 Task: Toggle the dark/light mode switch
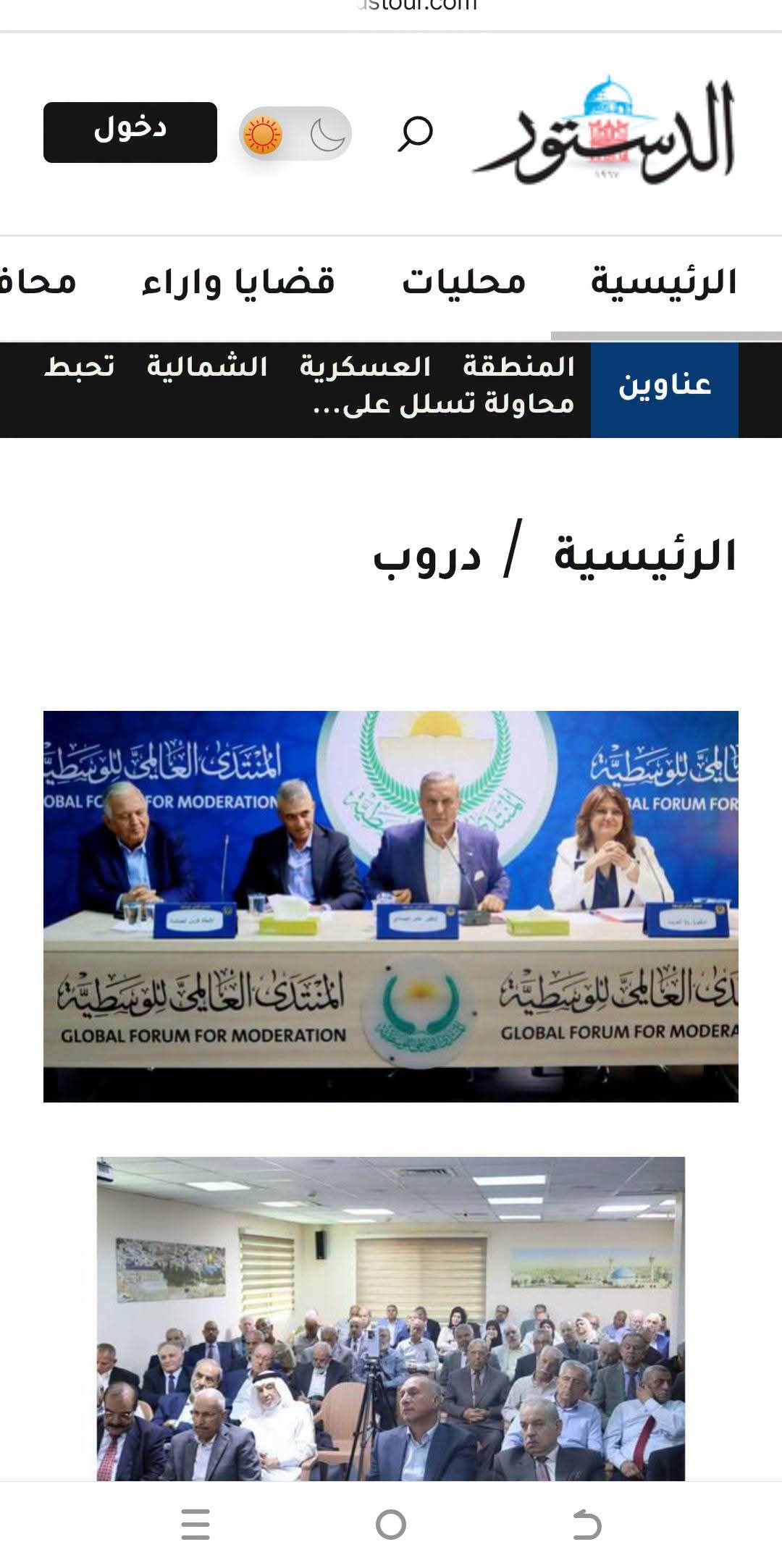[x=295, y=134]
